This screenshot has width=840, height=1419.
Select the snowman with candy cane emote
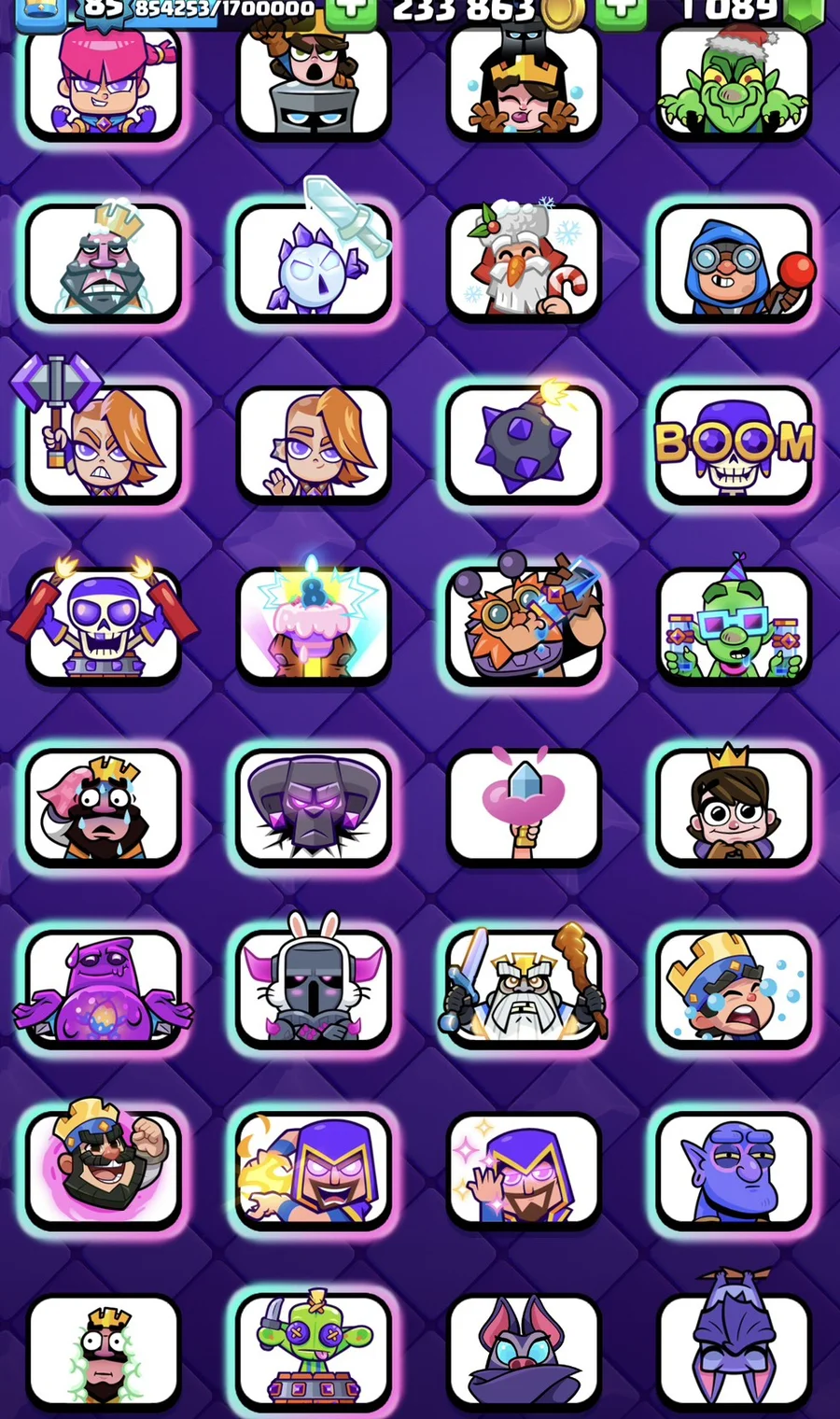point(524,261)
